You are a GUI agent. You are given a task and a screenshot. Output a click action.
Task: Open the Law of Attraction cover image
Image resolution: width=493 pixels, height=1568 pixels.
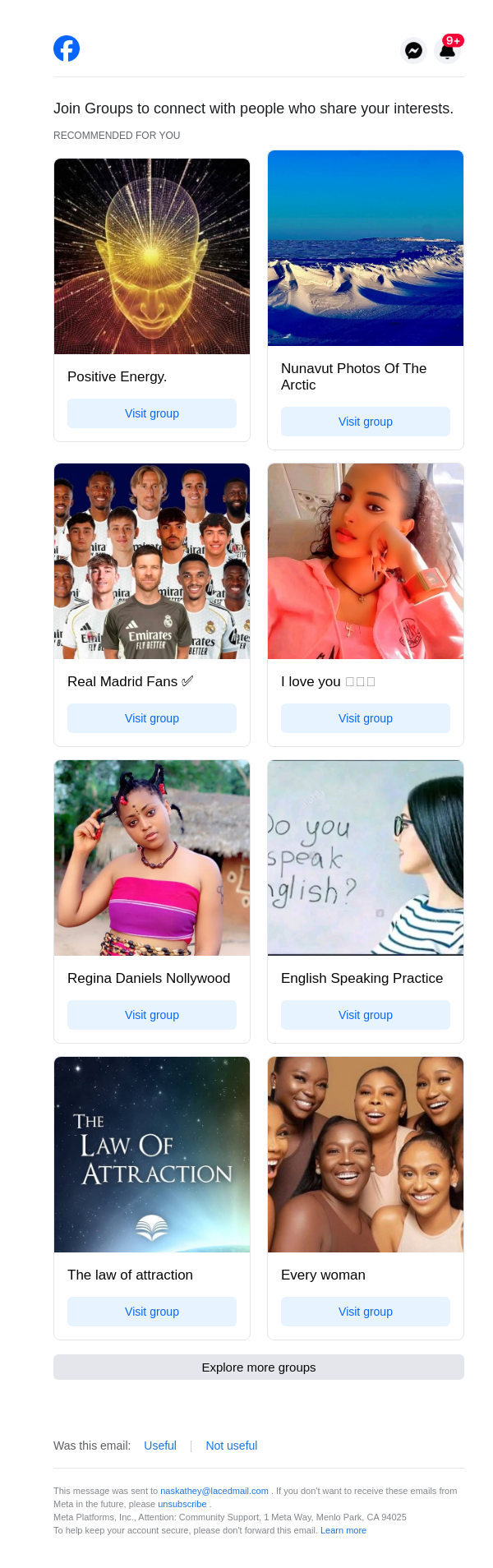[152, 1155]
